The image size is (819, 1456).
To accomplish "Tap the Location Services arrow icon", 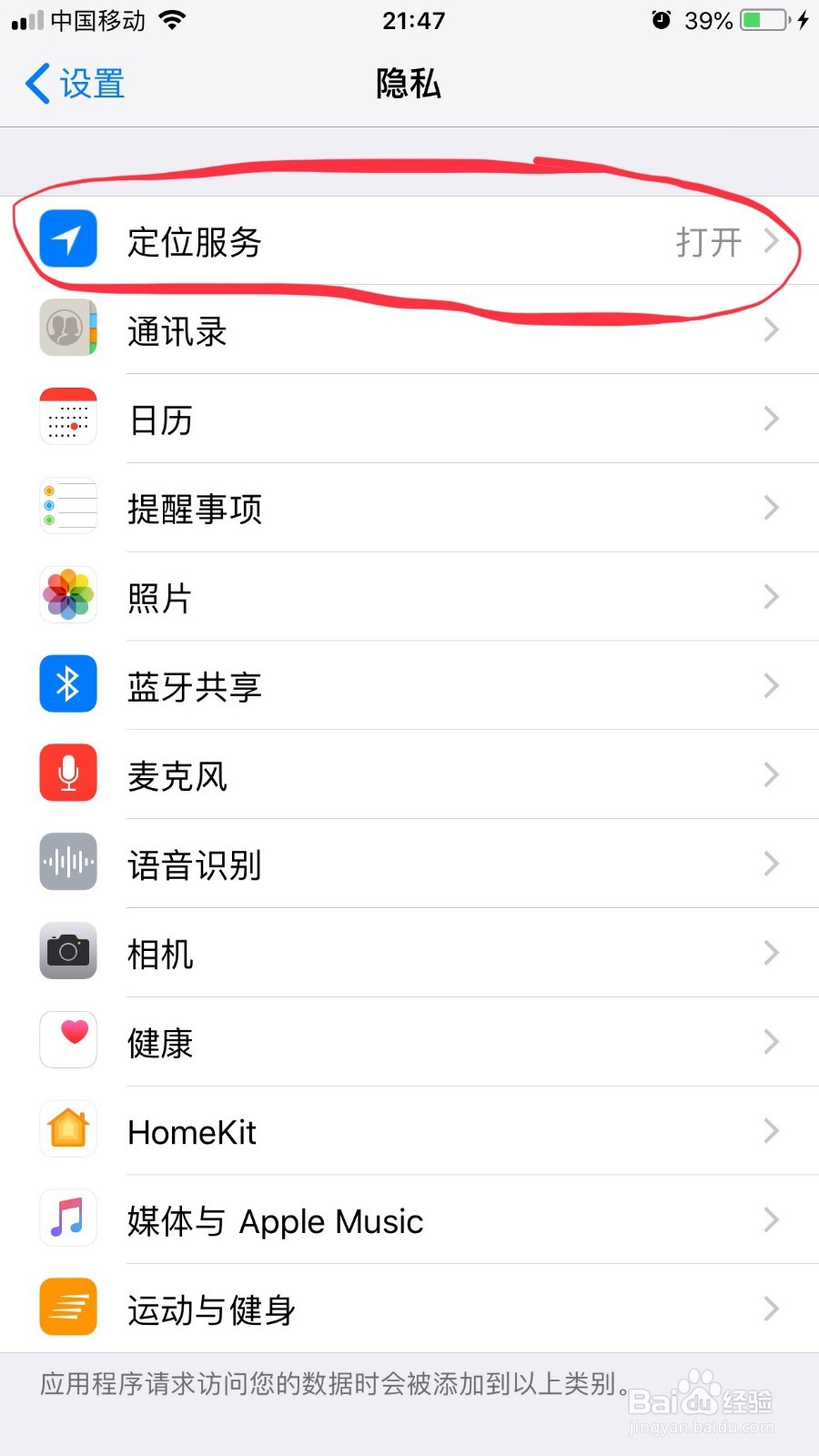I will coord(67,239).
